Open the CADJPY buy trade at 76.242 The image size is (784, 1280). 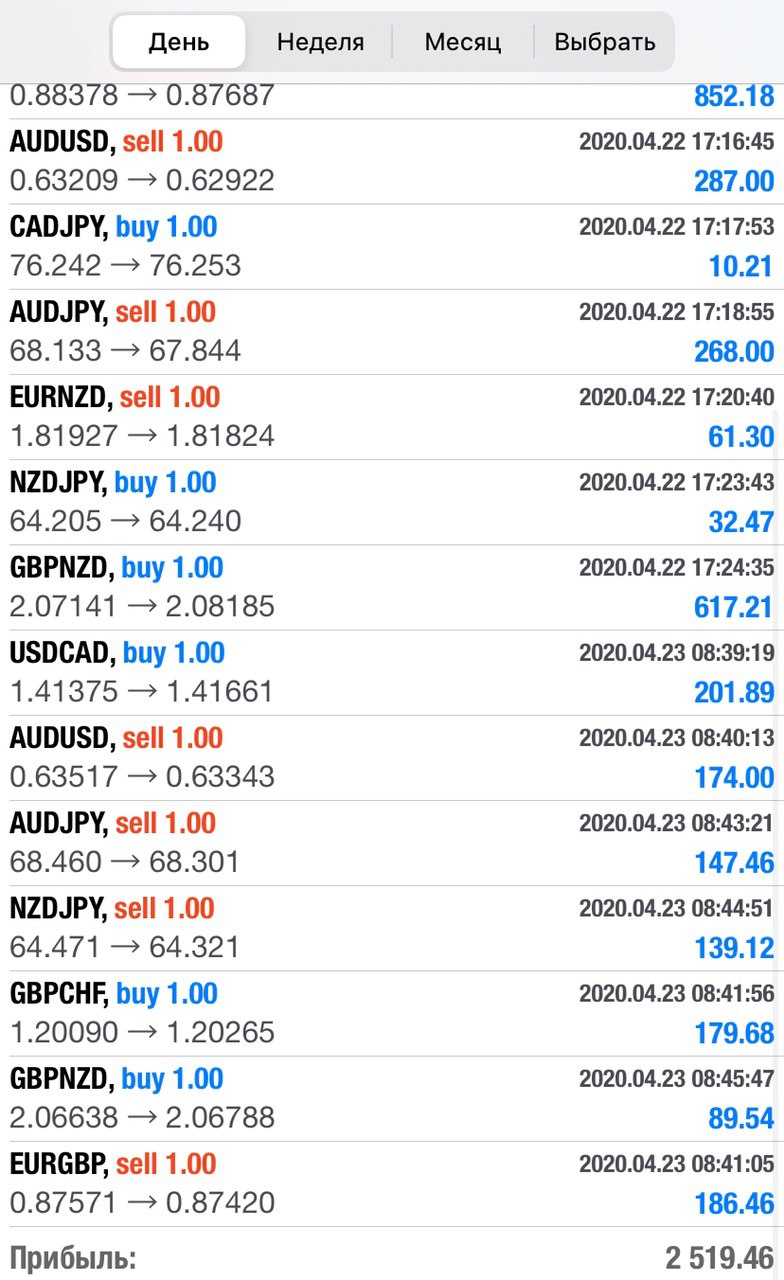point(392,247)
